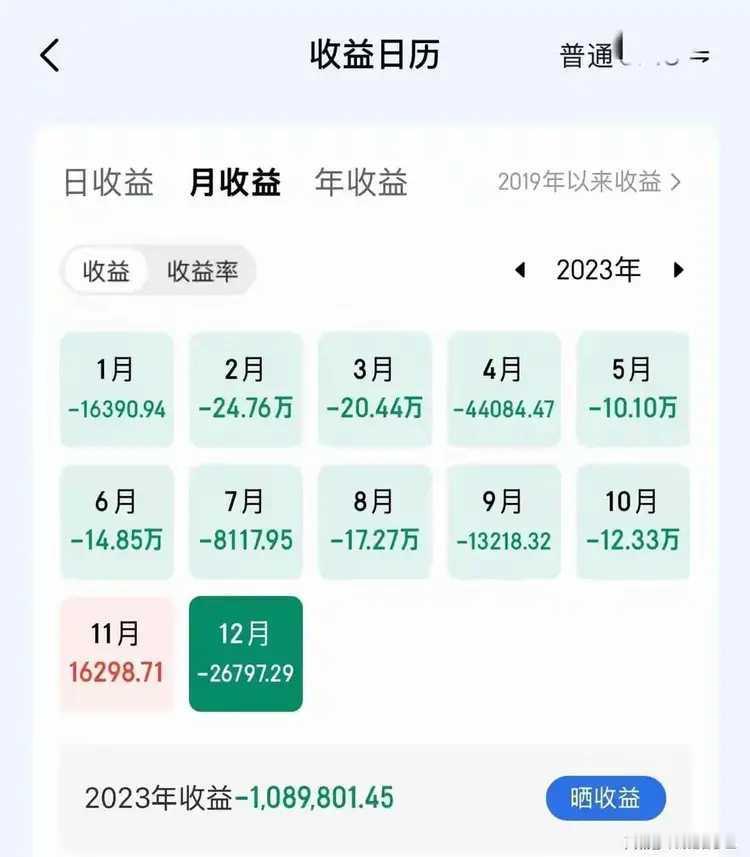This screenshot has width=750, height=857.
Task: Select the 收益 toggle option
Action: [x=106, y=270]
